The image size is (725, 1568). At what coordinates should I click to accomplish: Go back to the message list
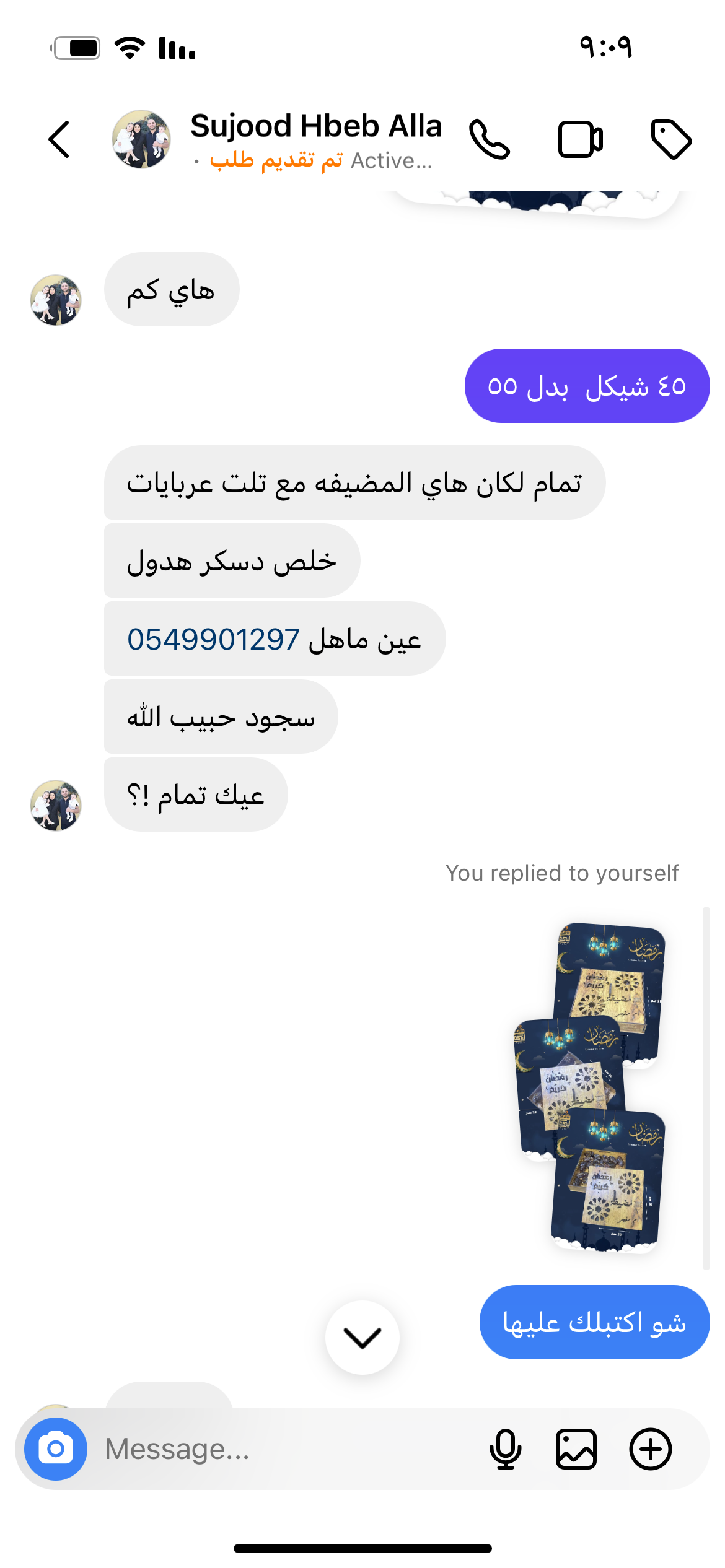59,139
